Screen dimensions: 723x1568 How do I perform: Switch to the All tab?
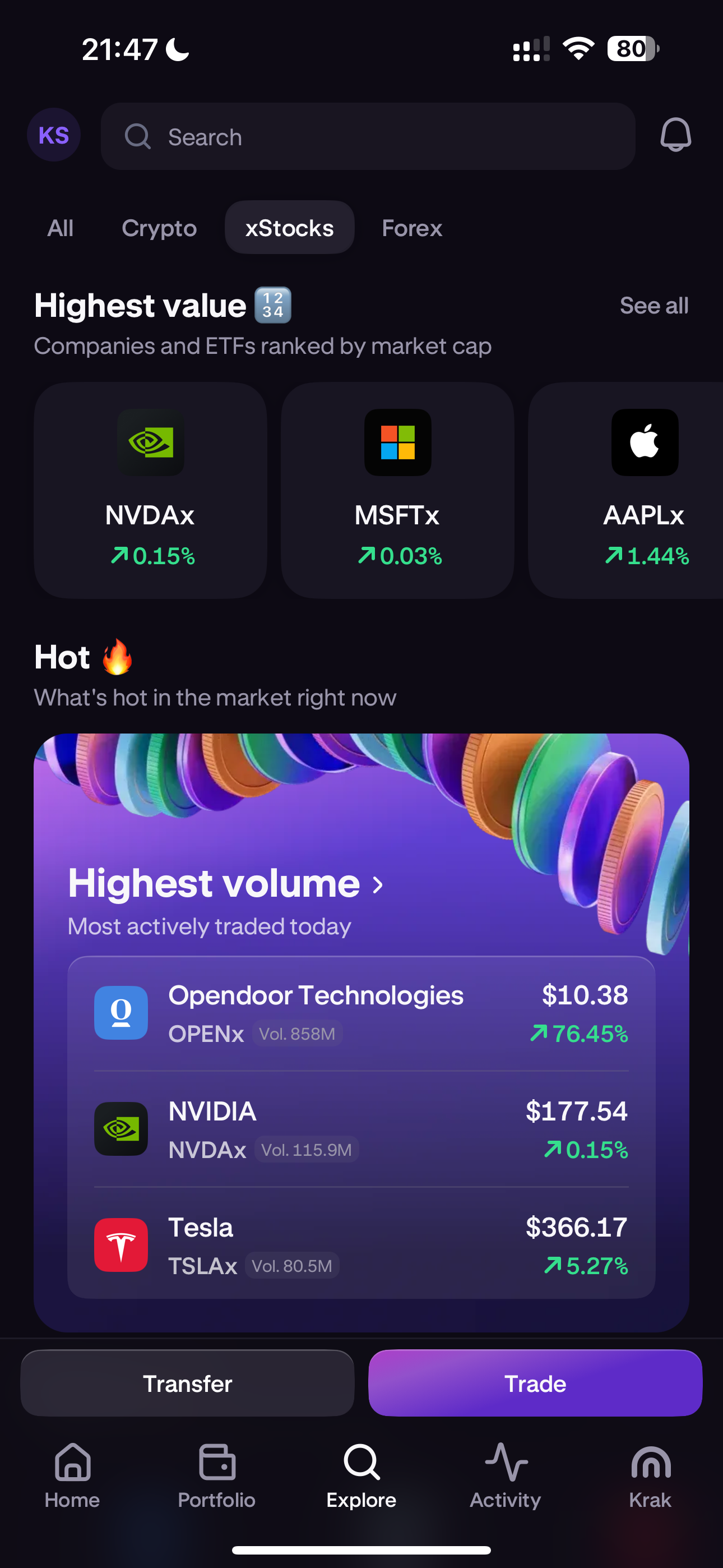point(61,228)
